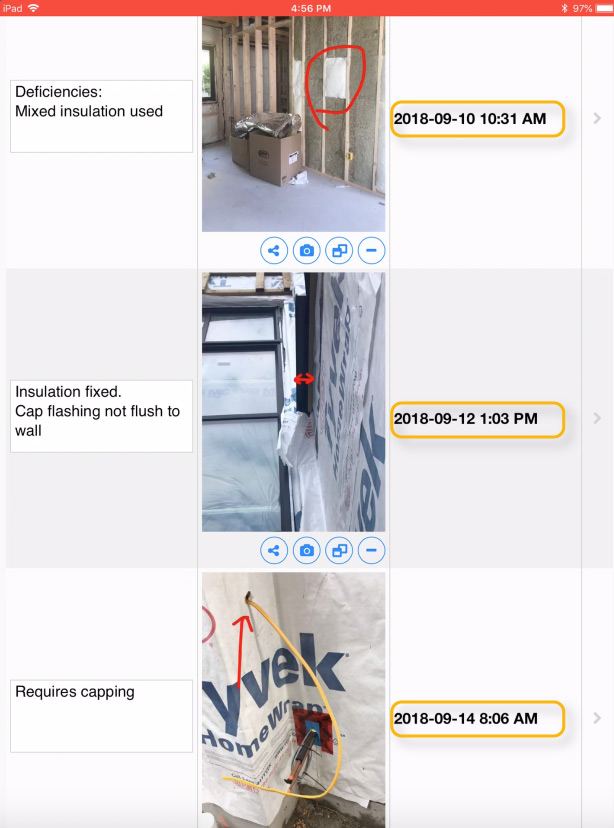Open camera icon under cap flashing photo
The image size is (614, 828).
307,550
